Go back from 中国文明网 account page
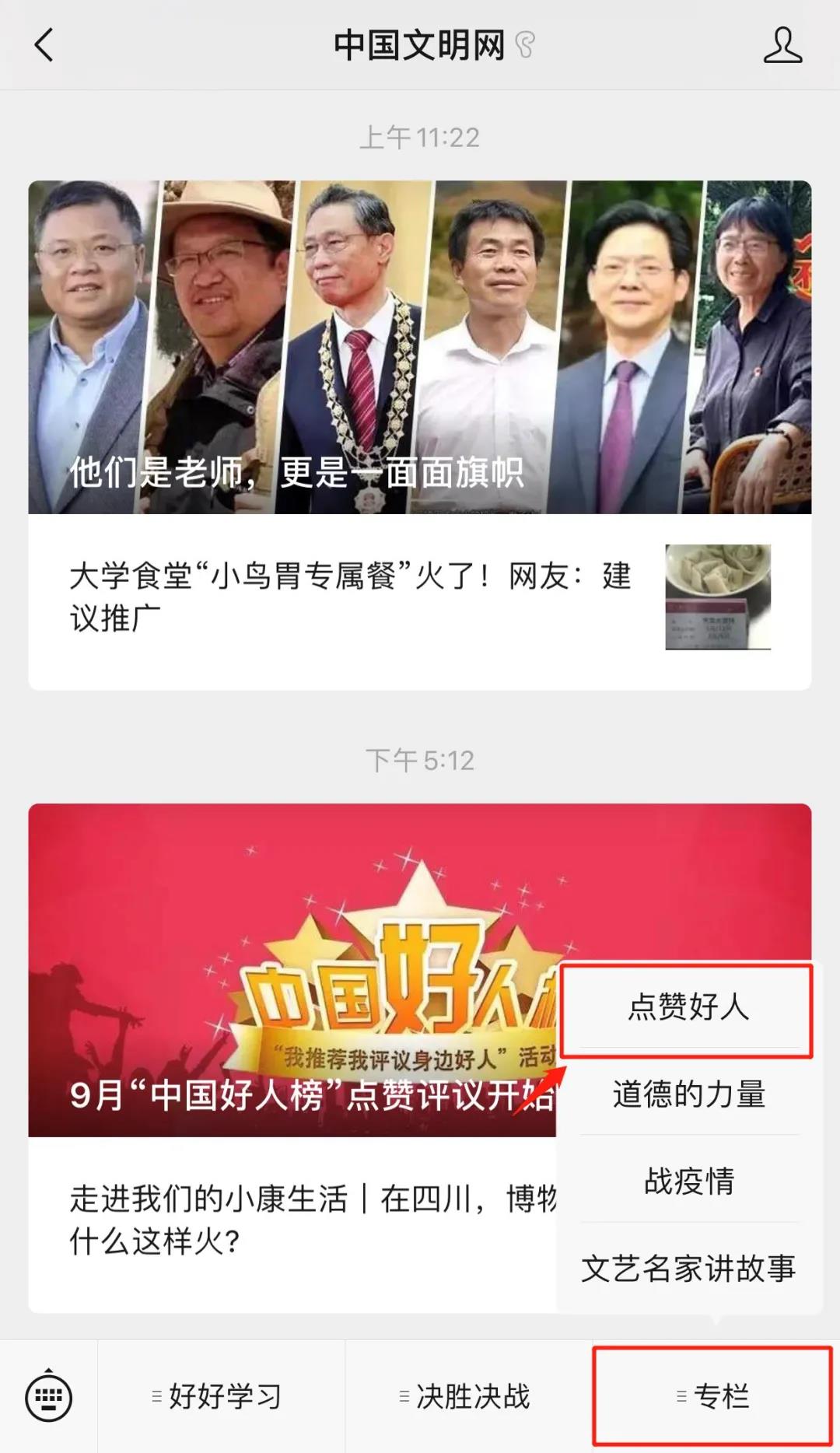The width and height of the screenshot is (840, 1453). (x=44, y=45)
